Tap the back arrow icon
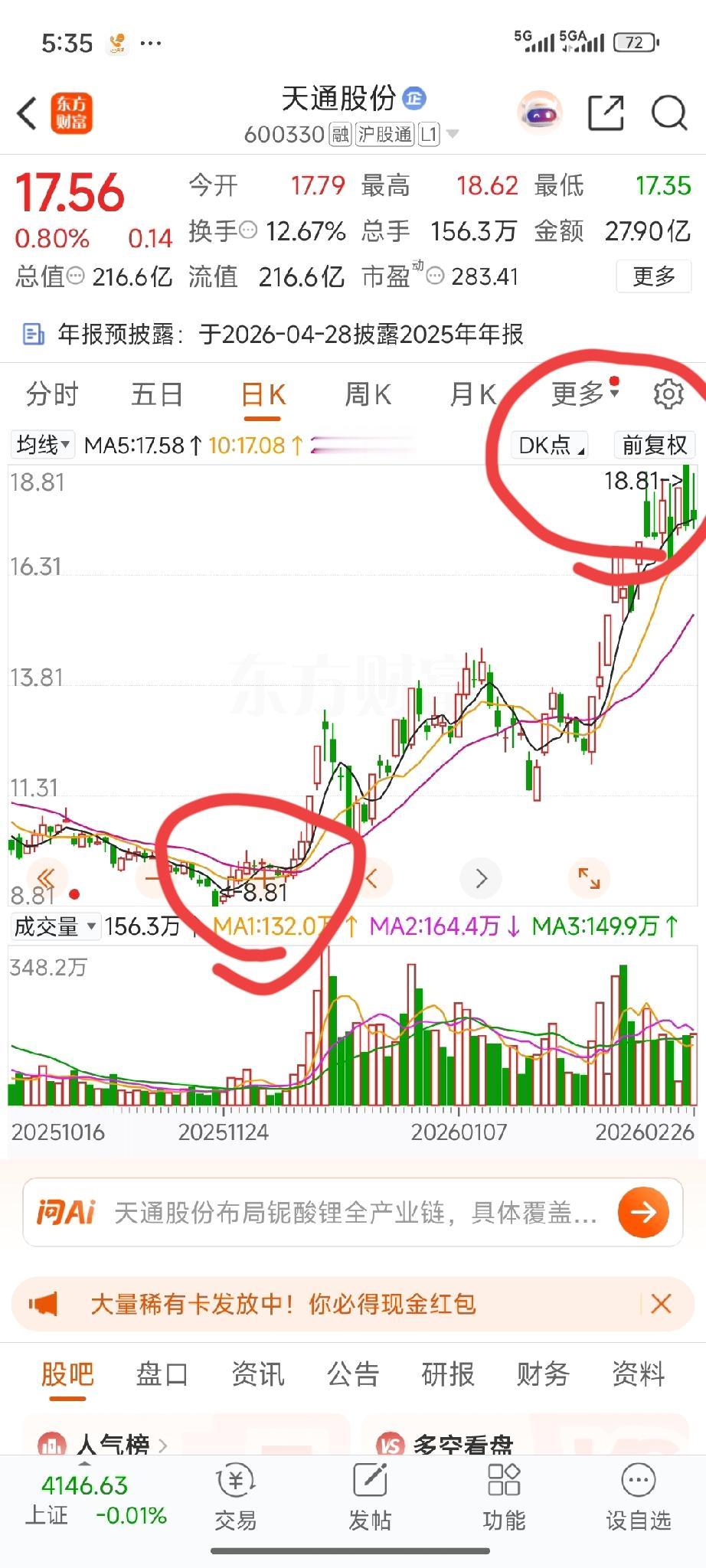The height and width of the screenshot is (1568, 706). pos(26,113)
